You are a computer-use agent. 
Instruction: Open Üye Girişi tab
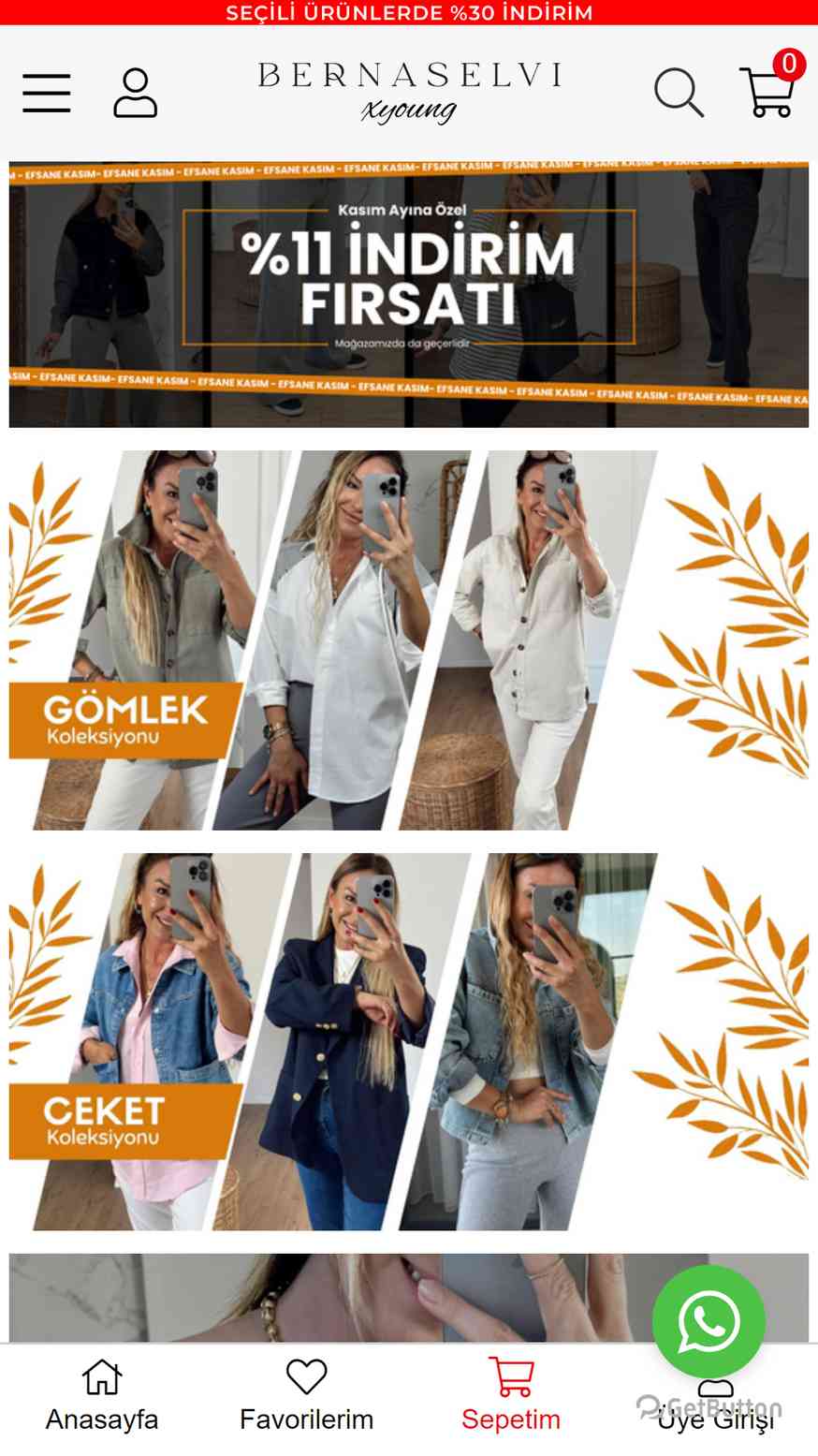[716, 1405]
